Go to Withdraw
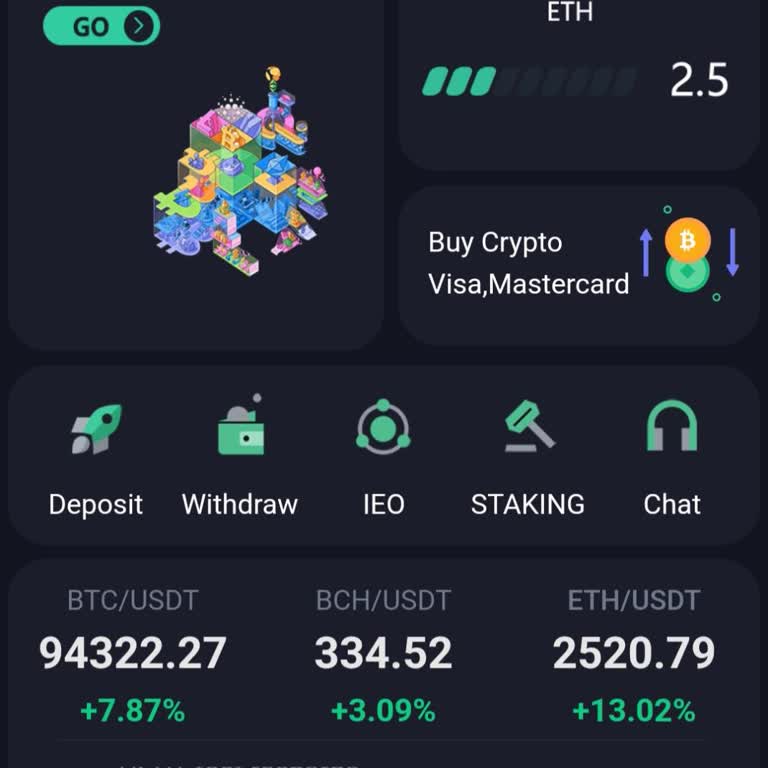Viewport: 768px width, 768px height. [x=240, y=458]
